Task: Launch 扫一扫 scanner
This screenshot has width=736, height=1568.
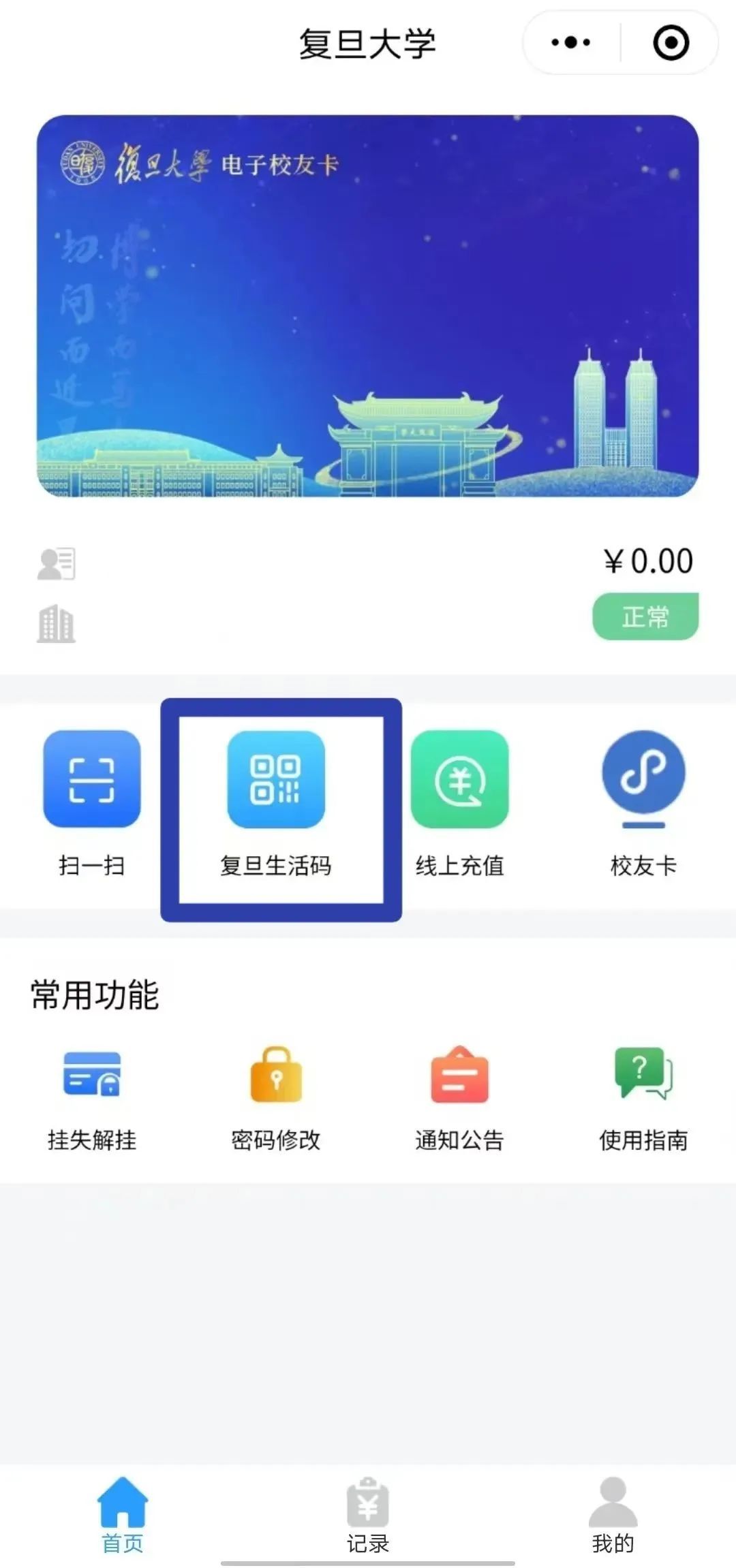Action: pos(92,804)
